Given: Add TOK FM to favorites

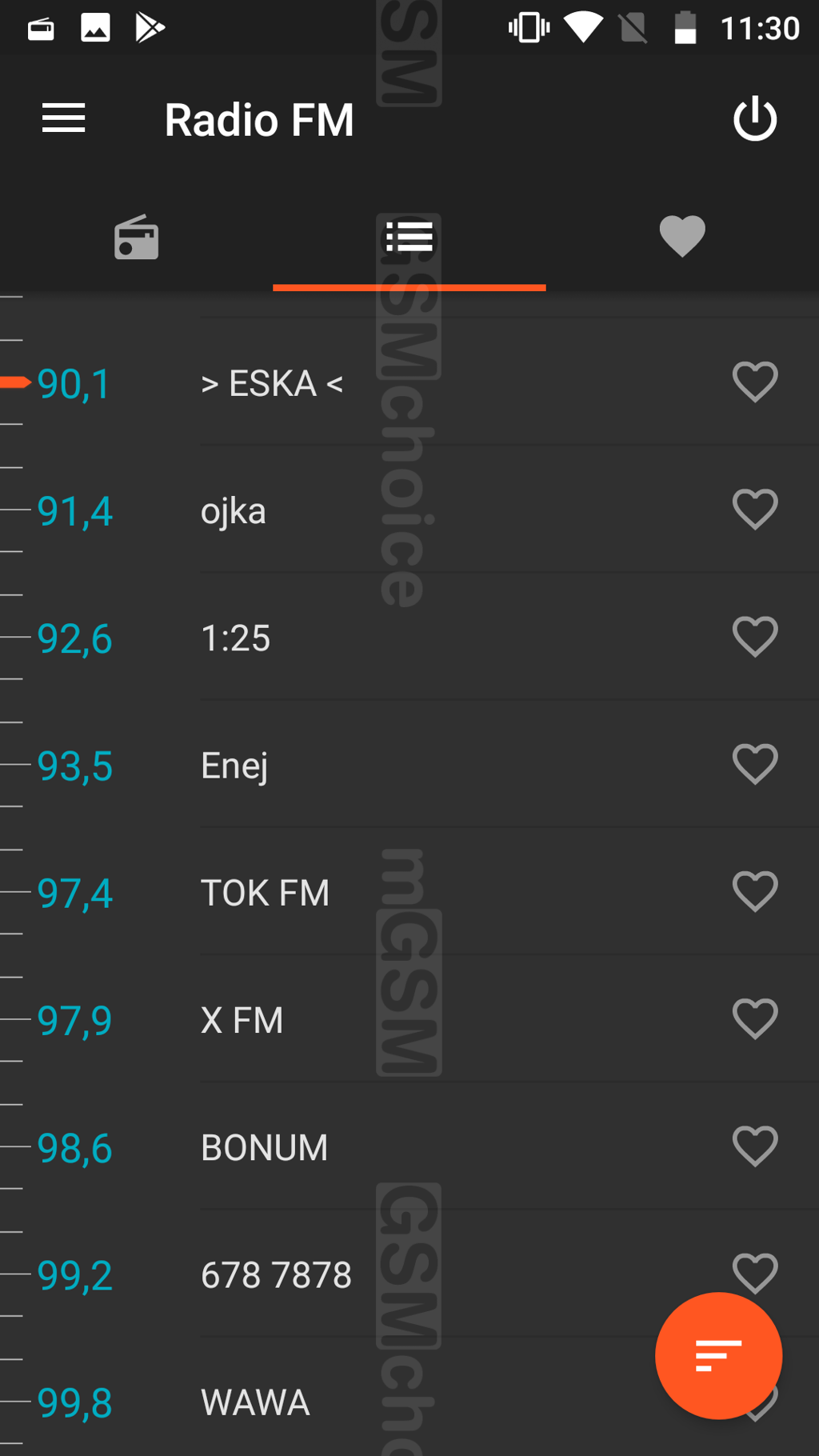Looking at the screenshot, I should pyautogui.click(x=754, y=891).
